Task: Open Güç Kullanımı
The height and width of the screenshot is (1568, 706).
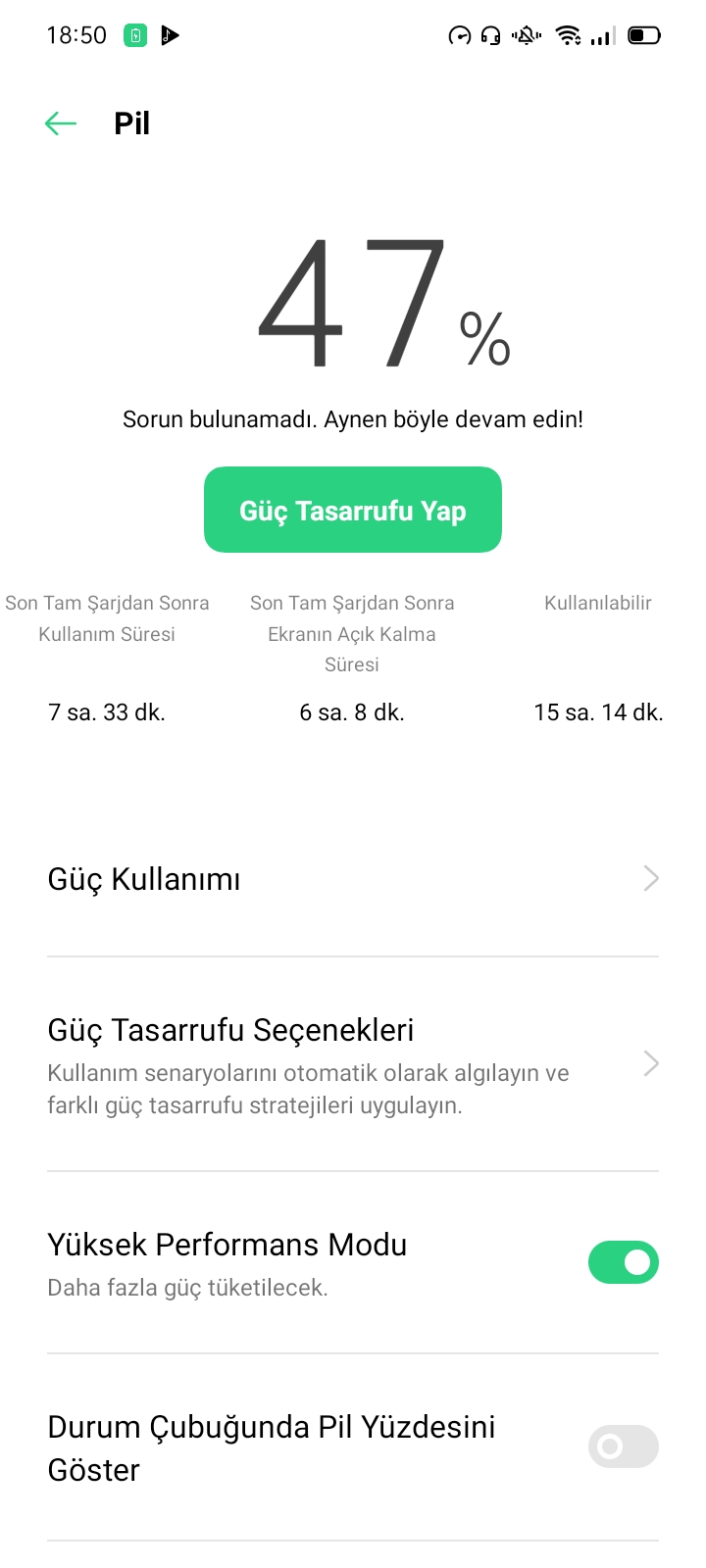Action: [353, 879]
